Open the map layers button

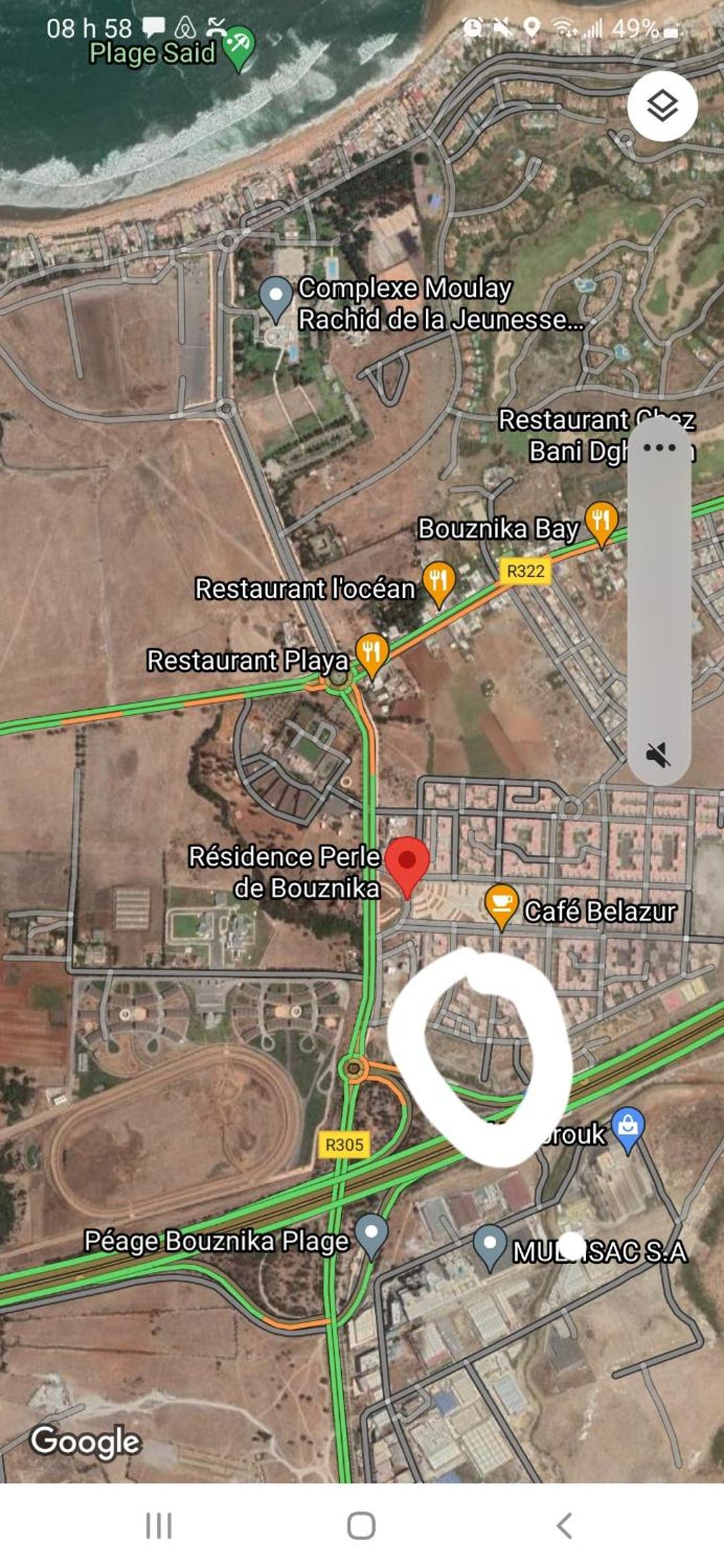coord(662,106)
